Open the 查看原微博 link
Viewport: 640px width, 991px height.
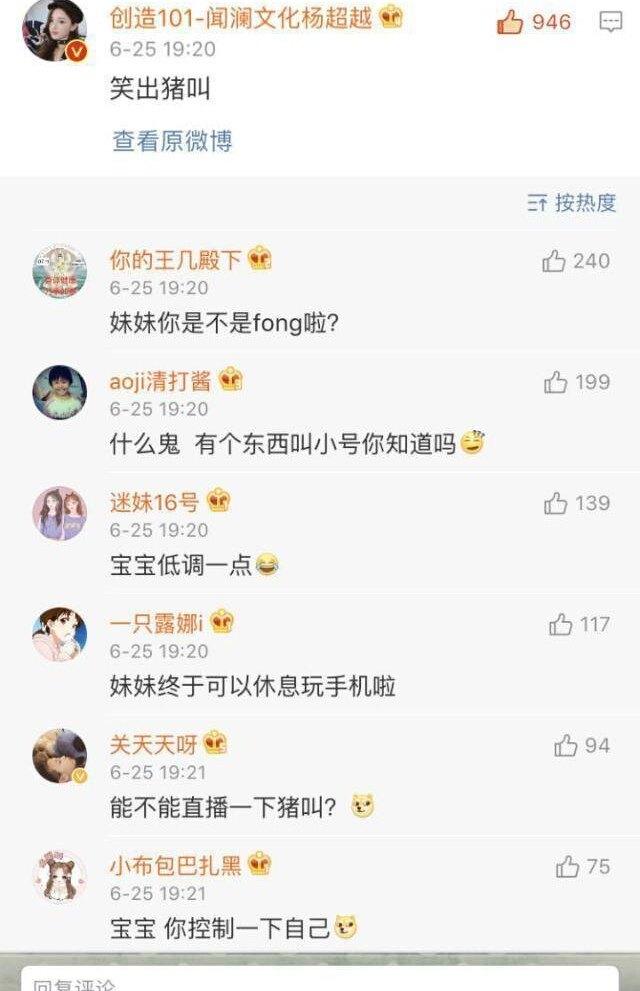click(172, 141)
